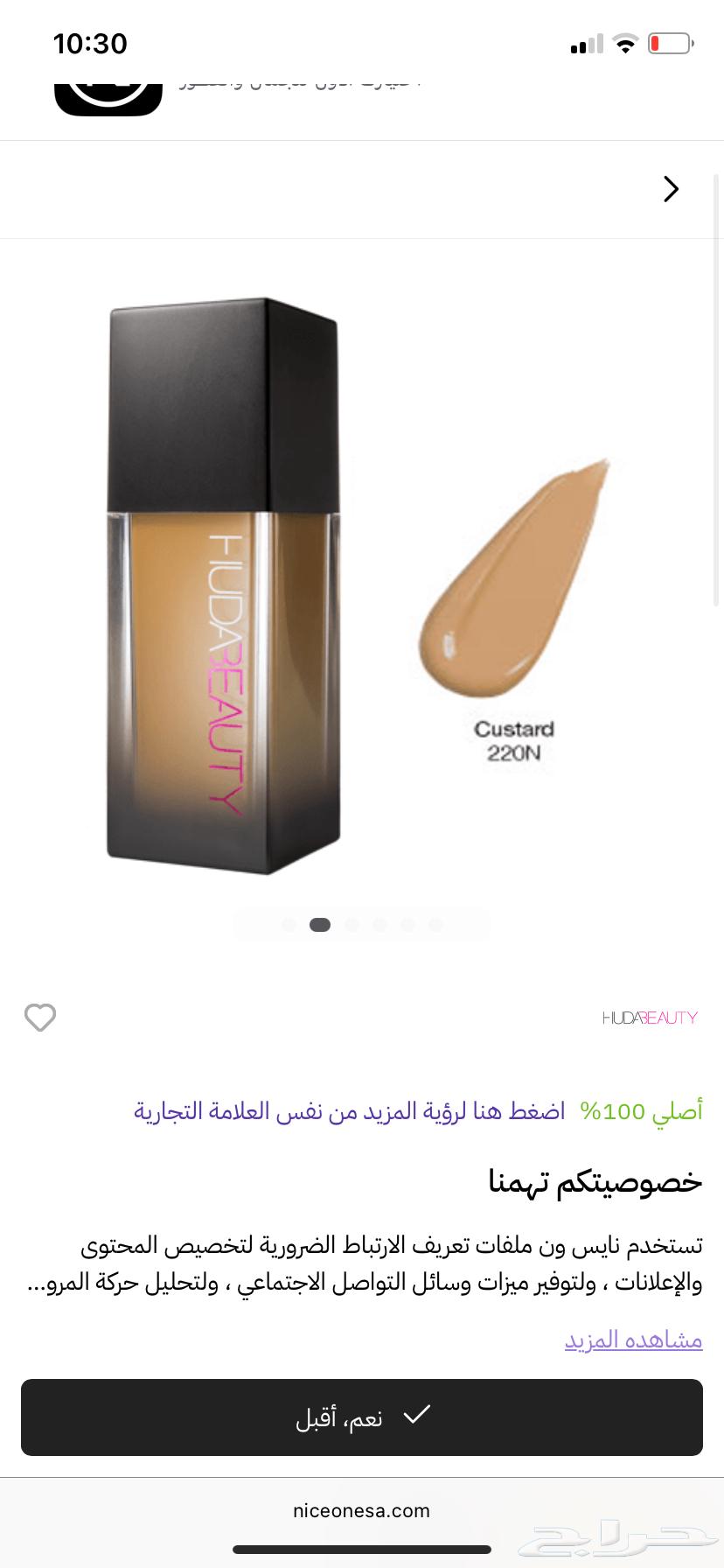Select the first carousel dot
The image size is (724, 1568).
point(289,924)
